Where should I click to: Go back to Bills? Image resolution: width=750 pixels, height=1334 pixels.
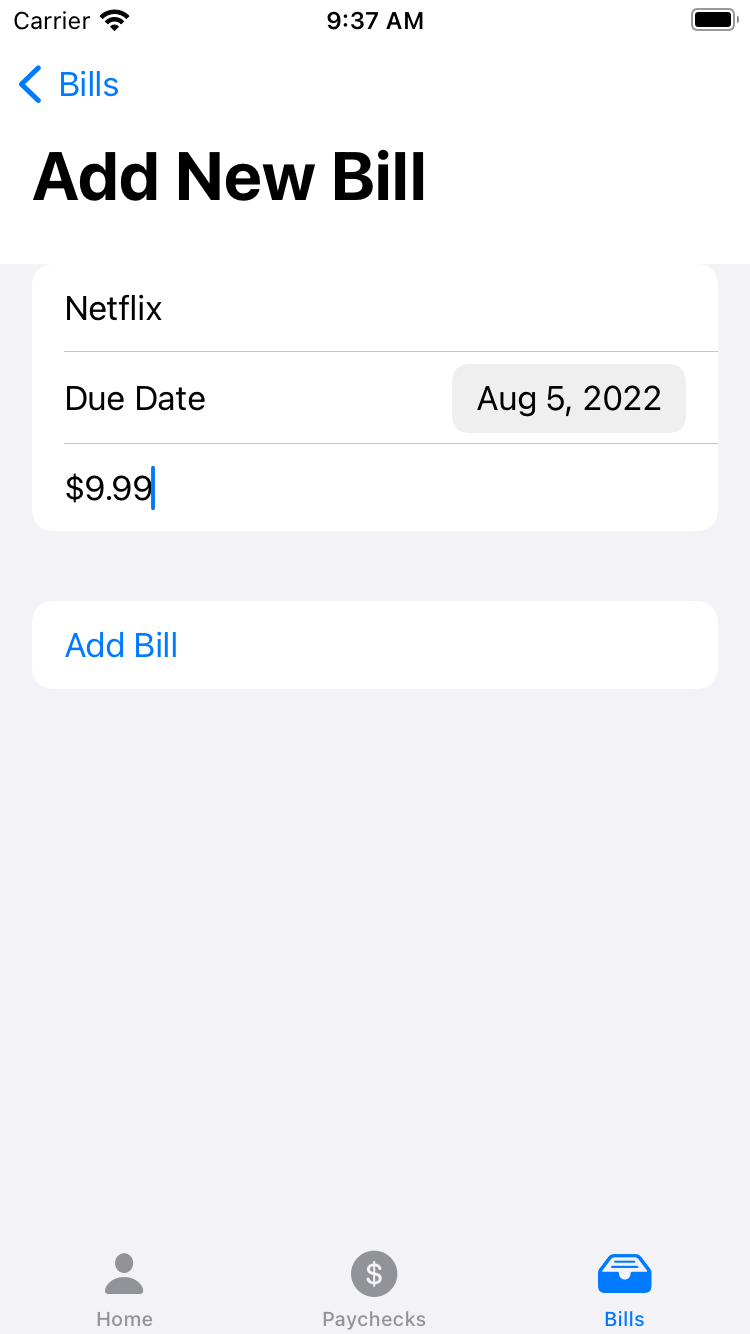click(69, 85)
